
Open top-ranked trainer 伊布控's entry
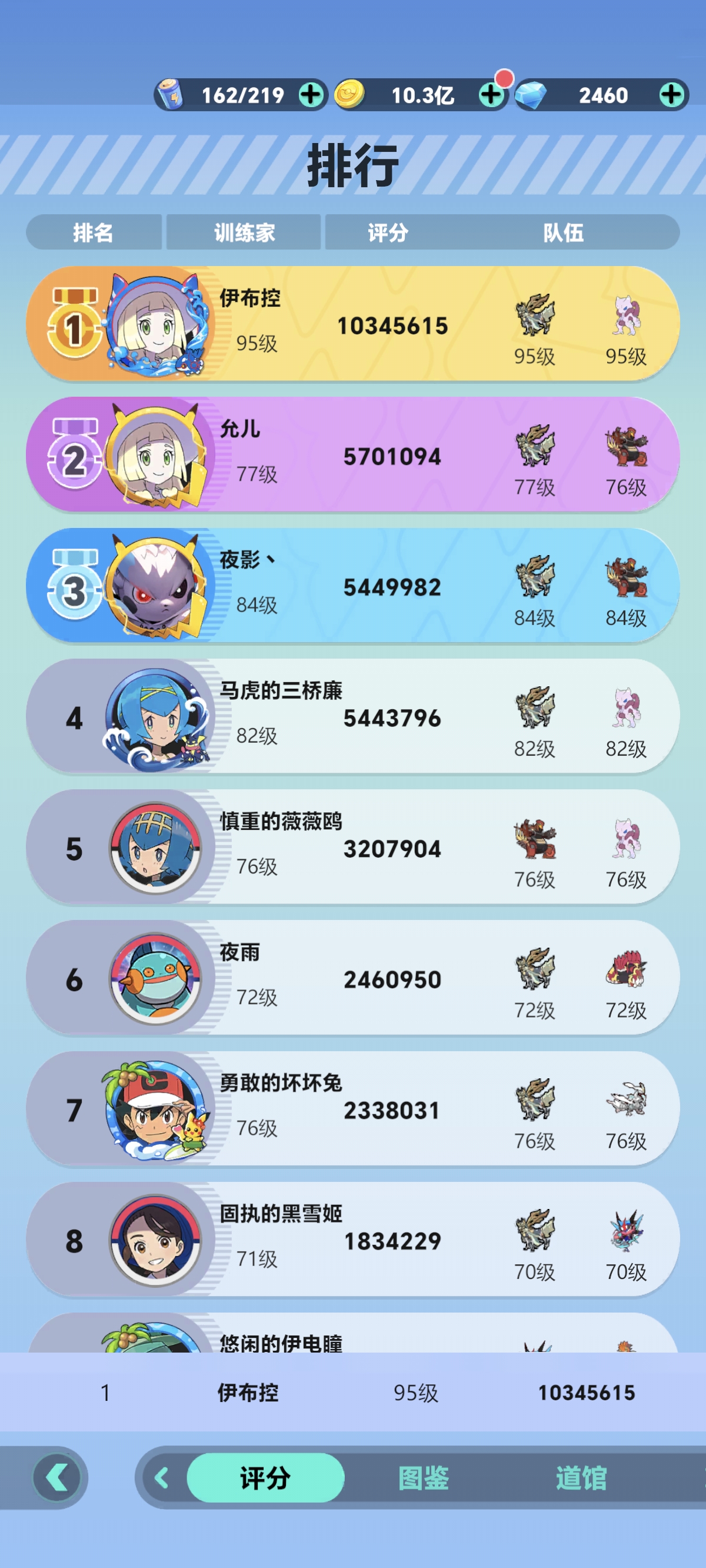click(x=352, y=324)
